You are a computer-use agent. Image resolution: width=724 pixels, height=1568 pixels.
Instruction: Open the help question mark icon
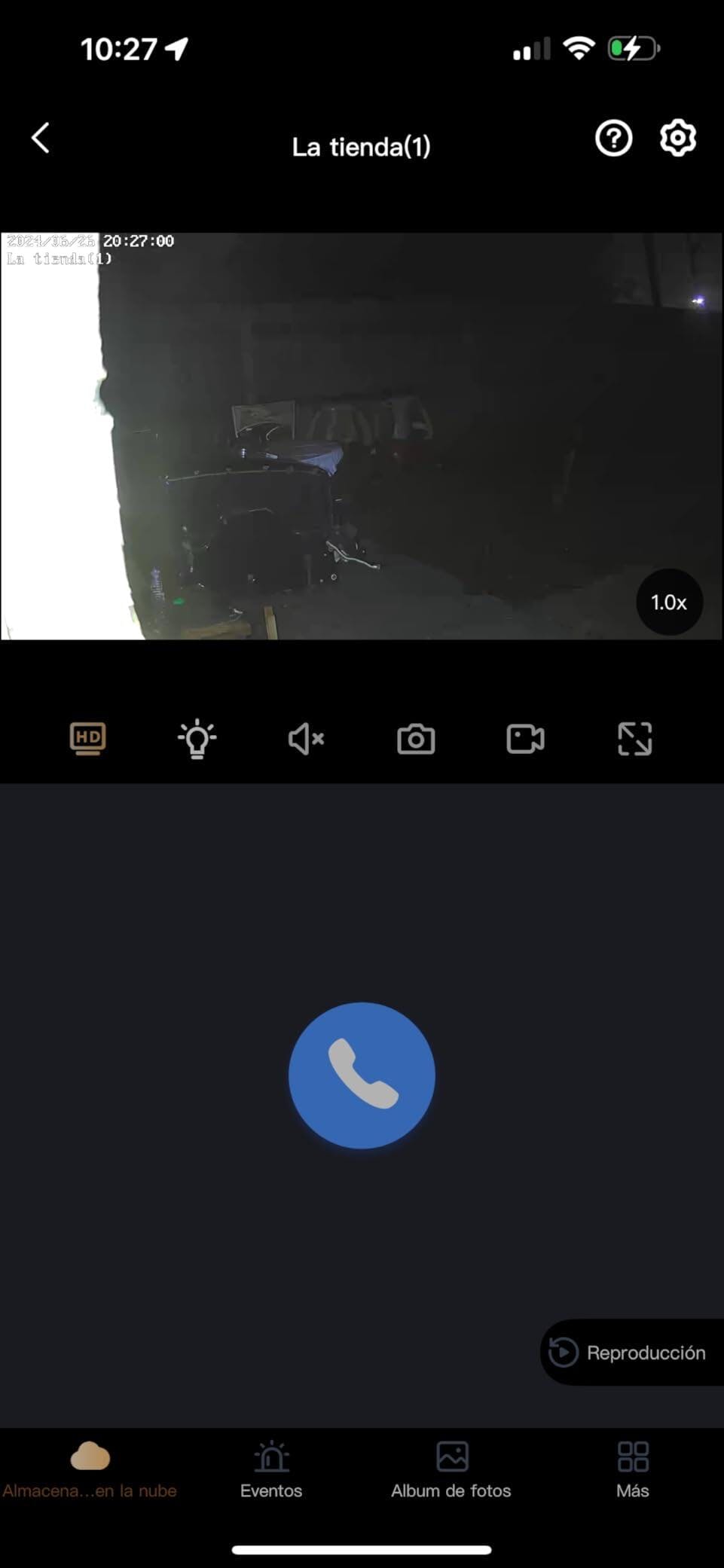click(x=613, y=139)
